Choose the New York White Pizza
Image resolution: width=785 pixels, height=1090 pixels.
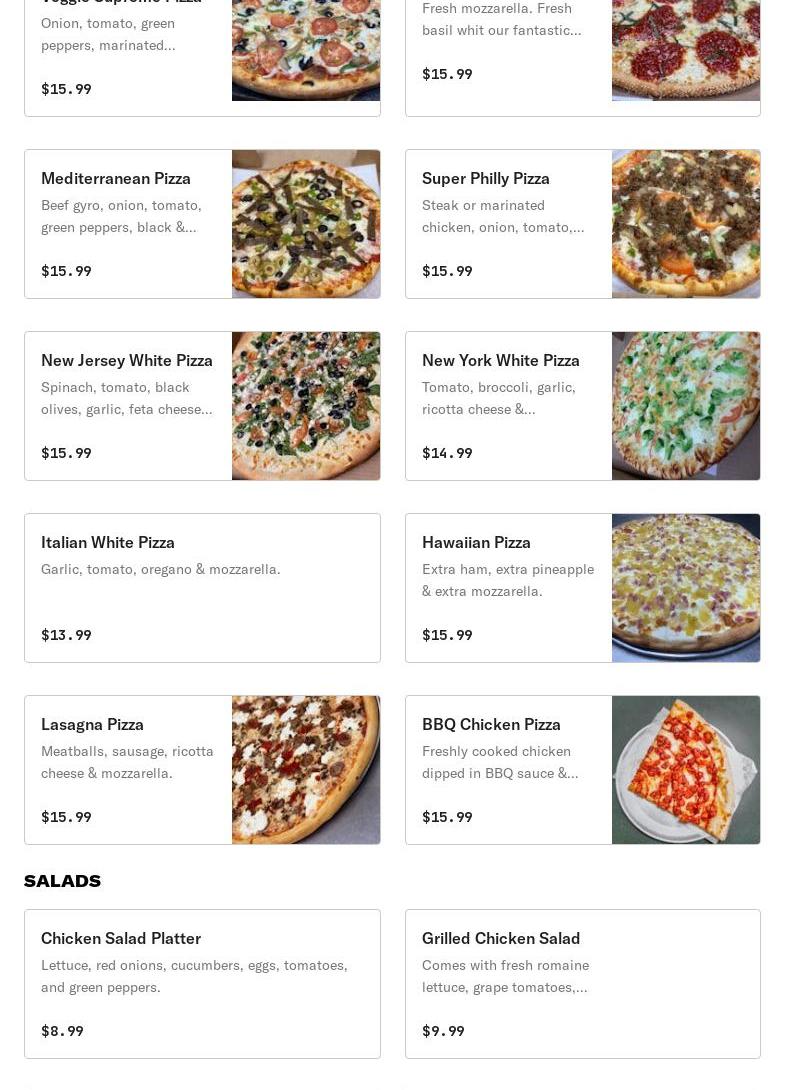(x=582, y=406)
